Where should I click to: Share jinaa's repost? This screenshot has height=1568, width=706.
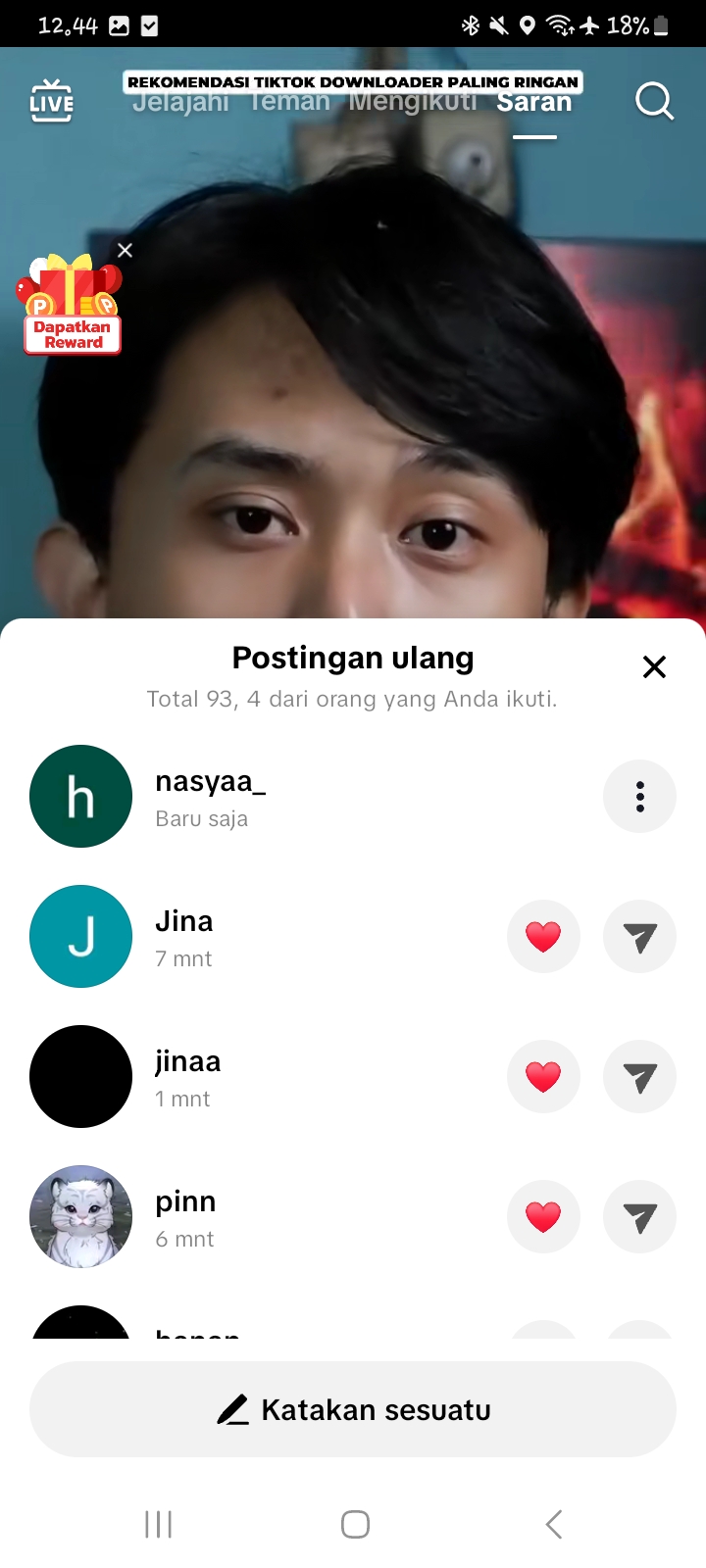[639, 1077]
